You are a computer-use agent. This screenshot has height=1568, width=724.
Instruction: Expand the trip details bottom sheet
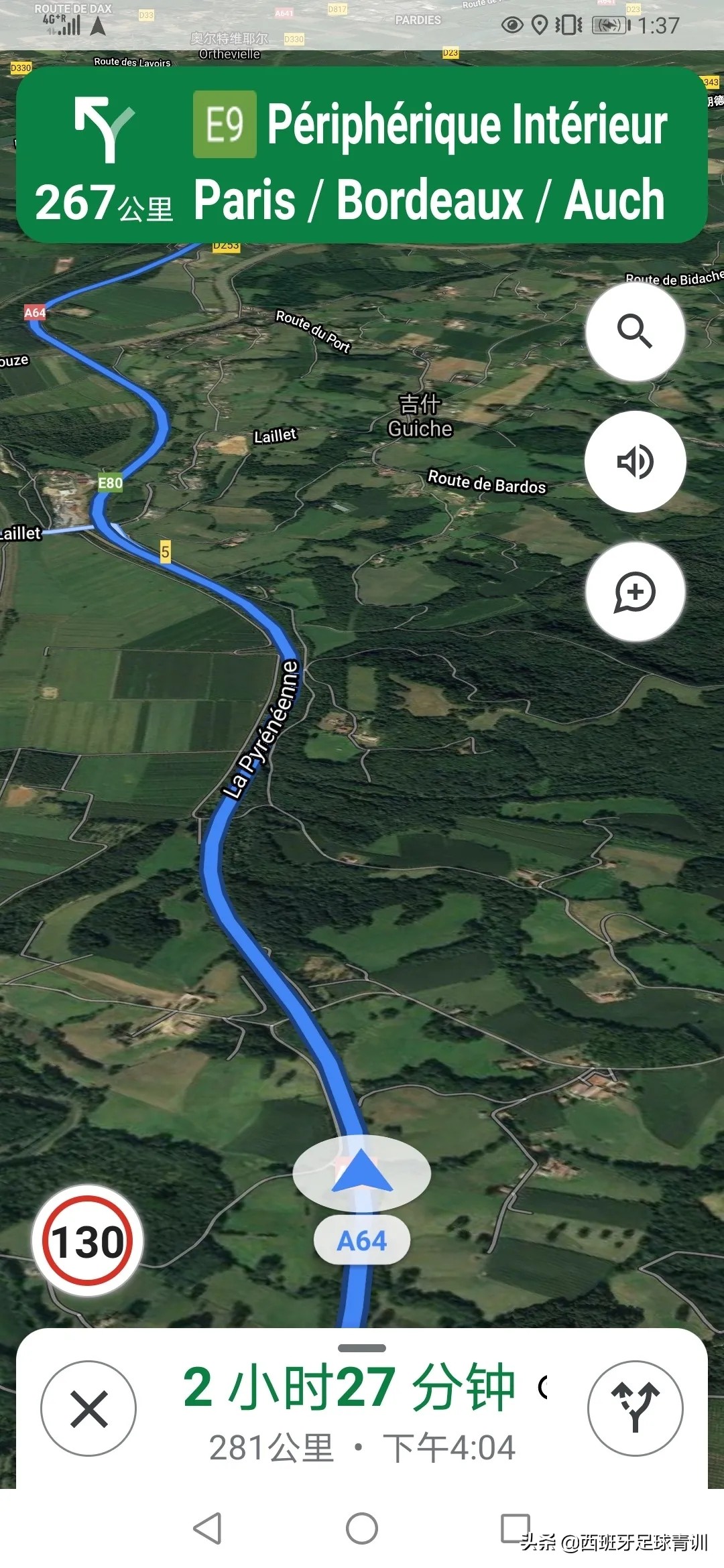362,1348
